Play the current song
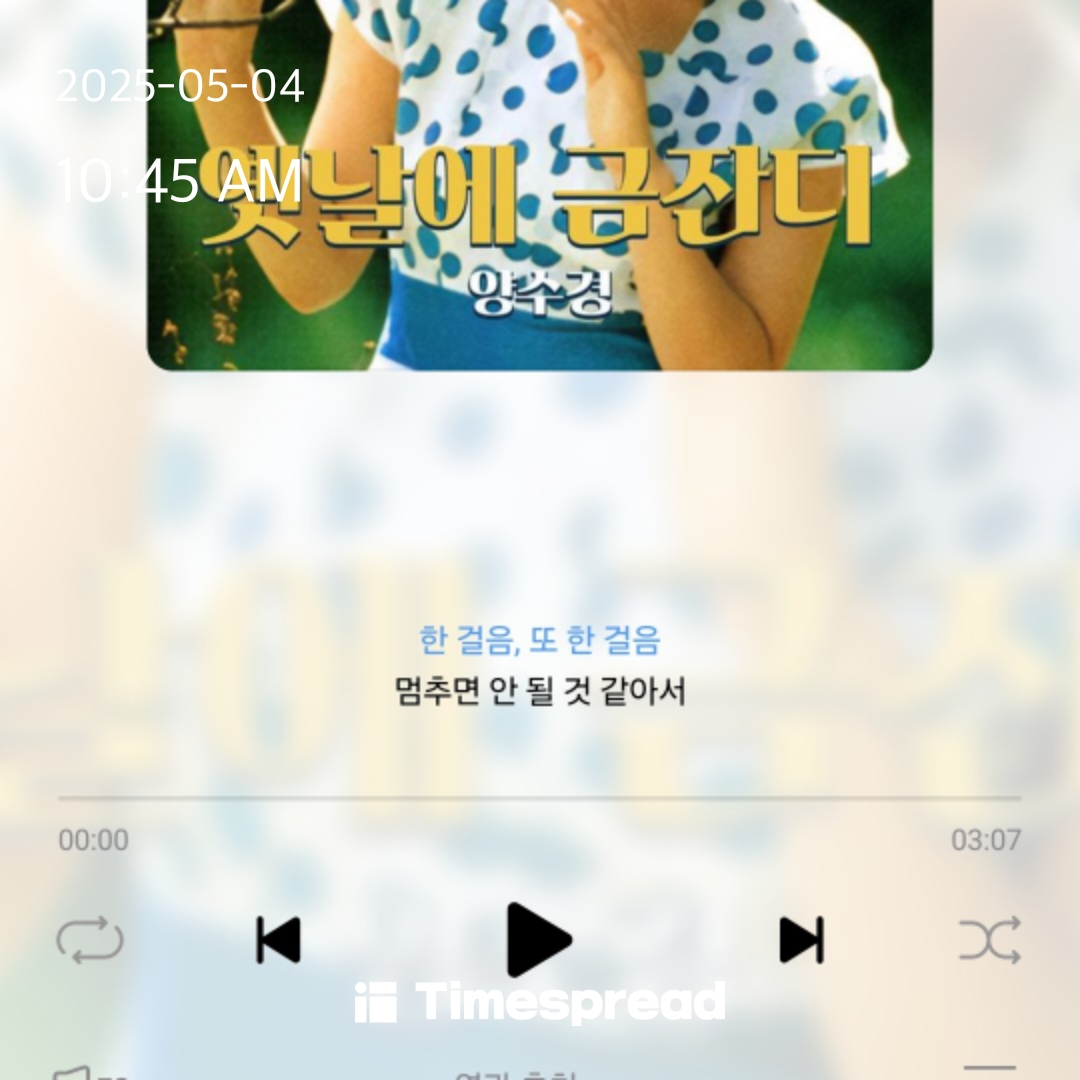This screenshot has height=1080, width=1080. (538, 939)
